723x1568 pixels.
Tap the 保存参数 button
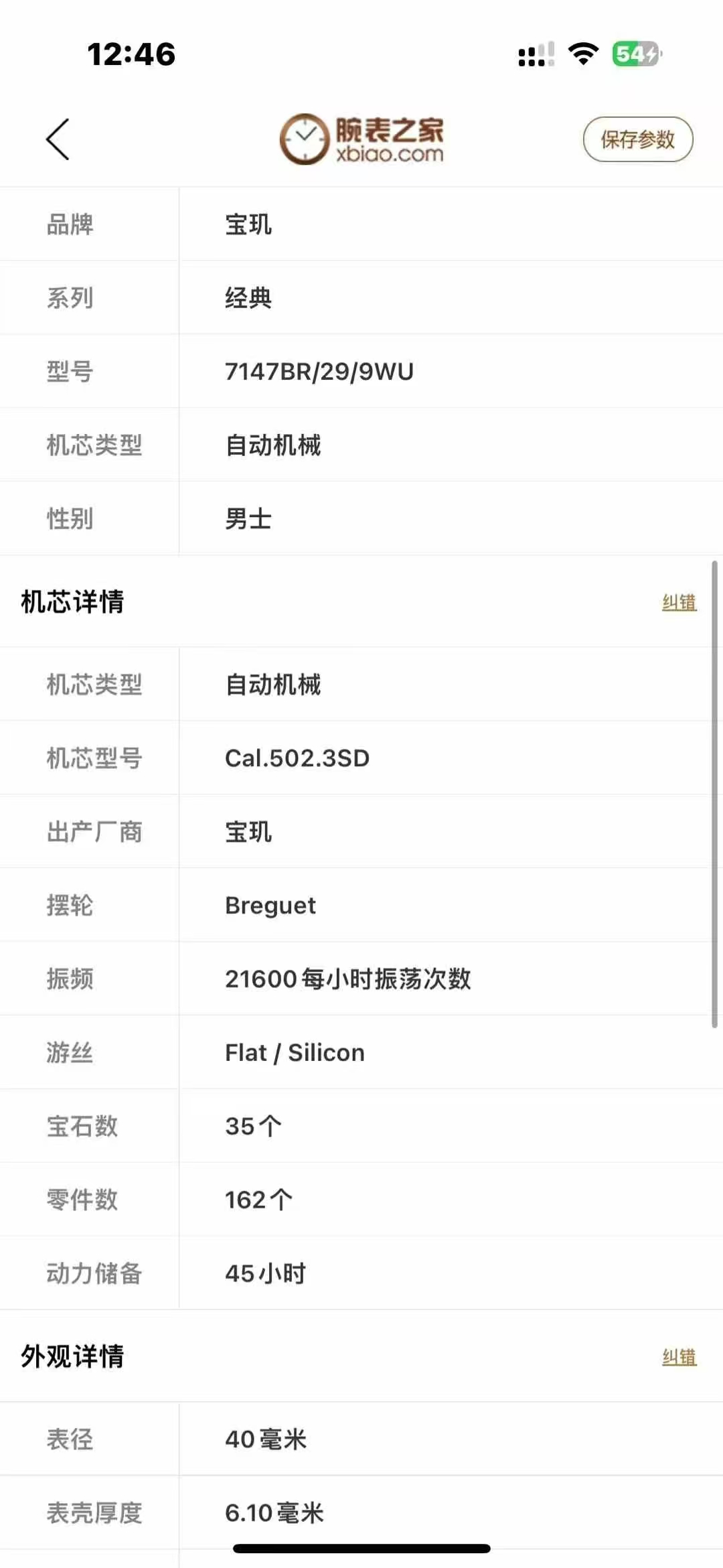point(637,139)
